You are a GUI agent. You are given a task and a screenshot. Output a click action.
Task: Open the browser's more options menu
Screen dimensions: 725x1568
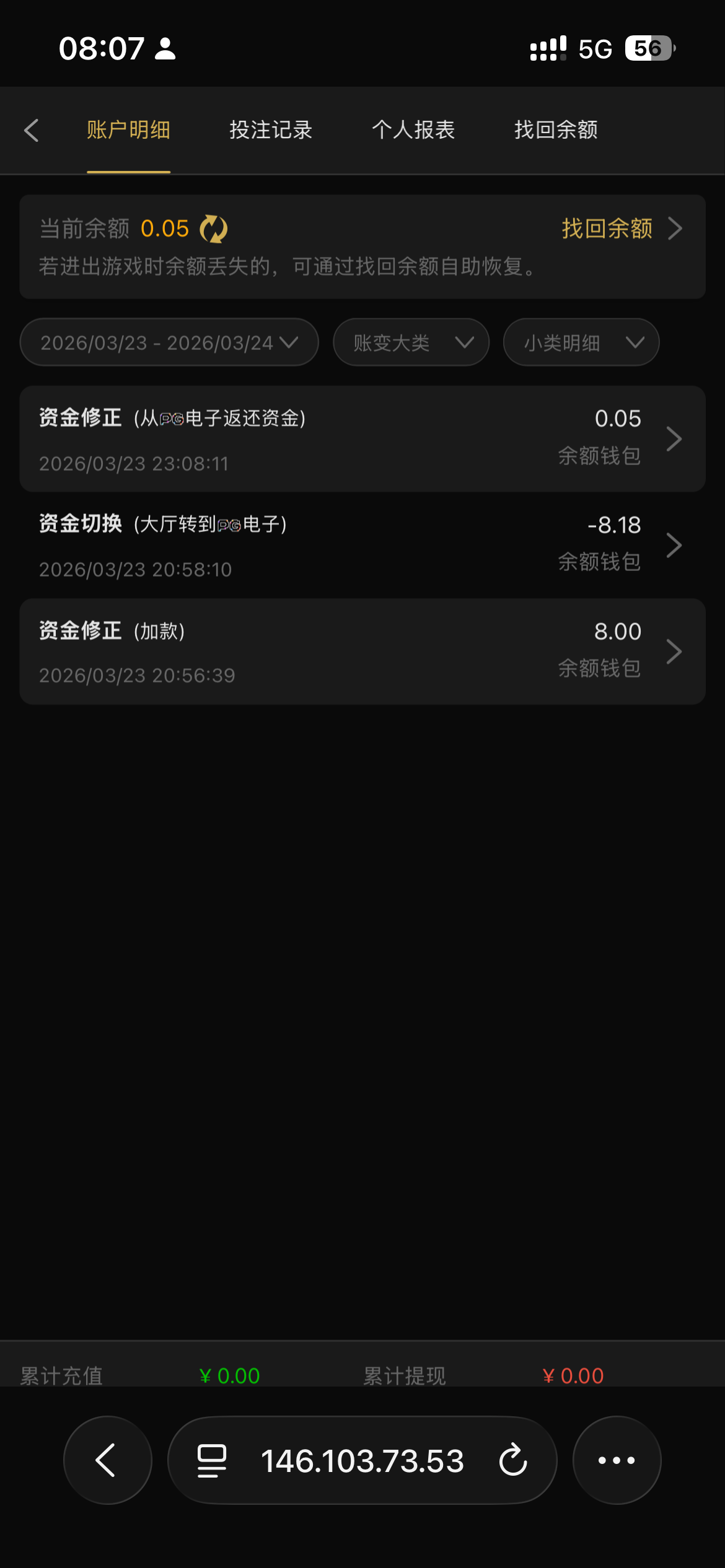coord(617,1460)
